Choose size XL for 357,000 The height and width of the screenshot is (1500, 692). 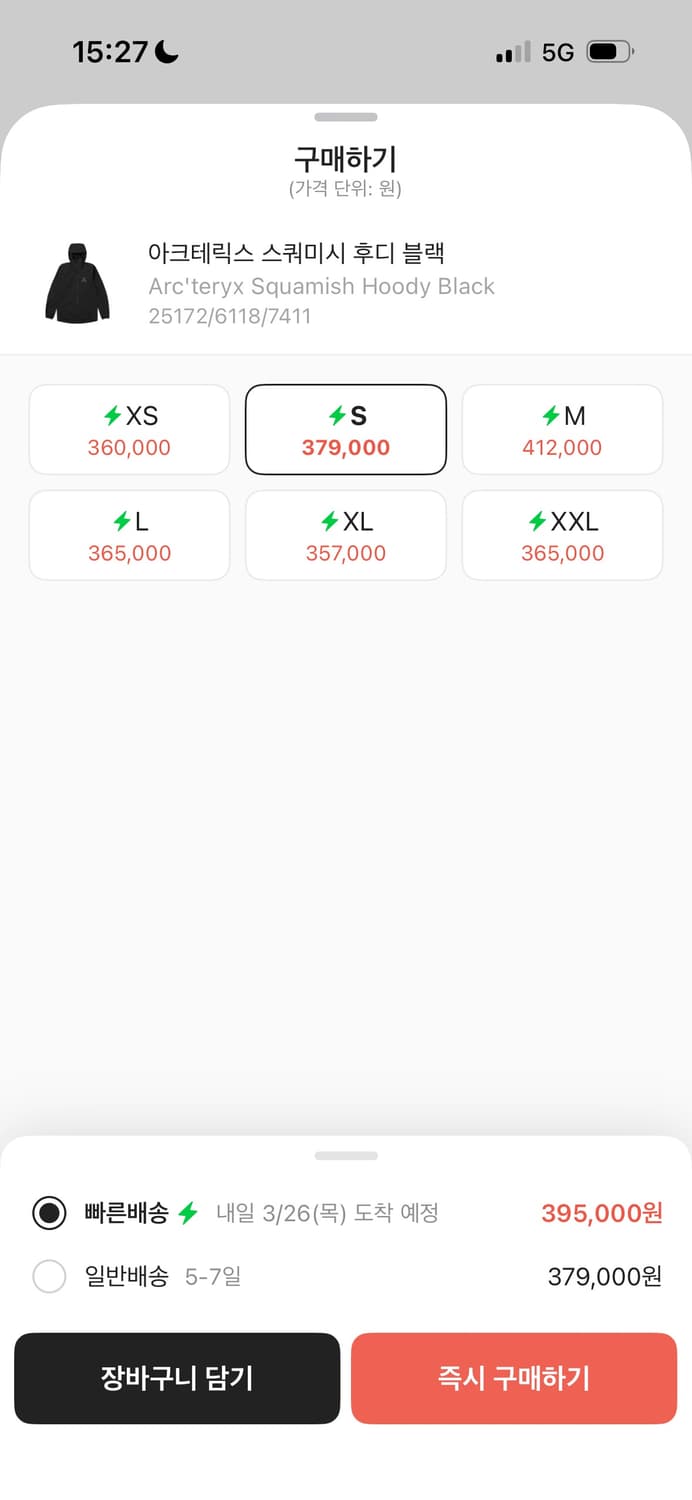click(346, 536)
